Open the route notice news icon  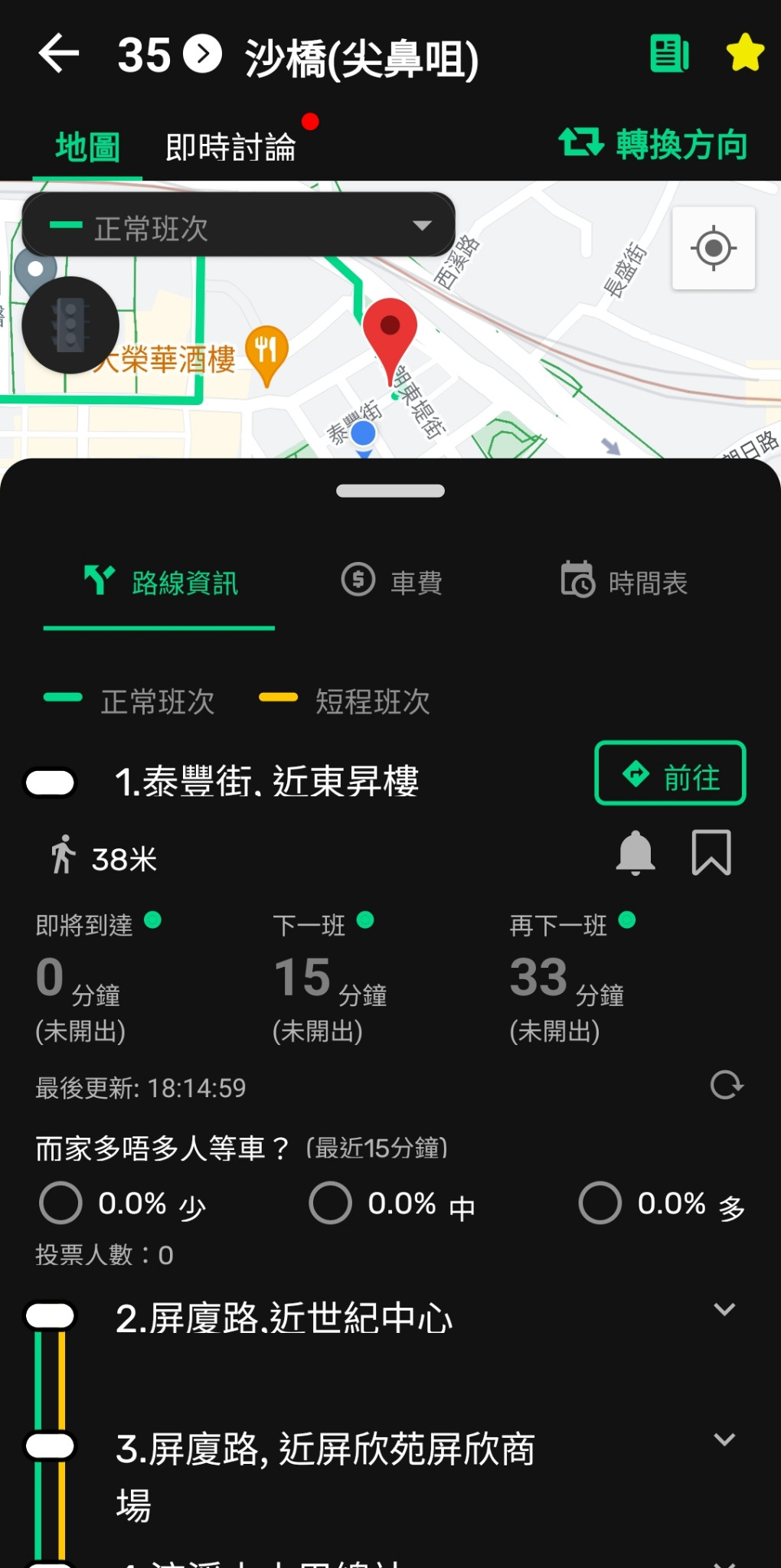click(x=669, y=54)
